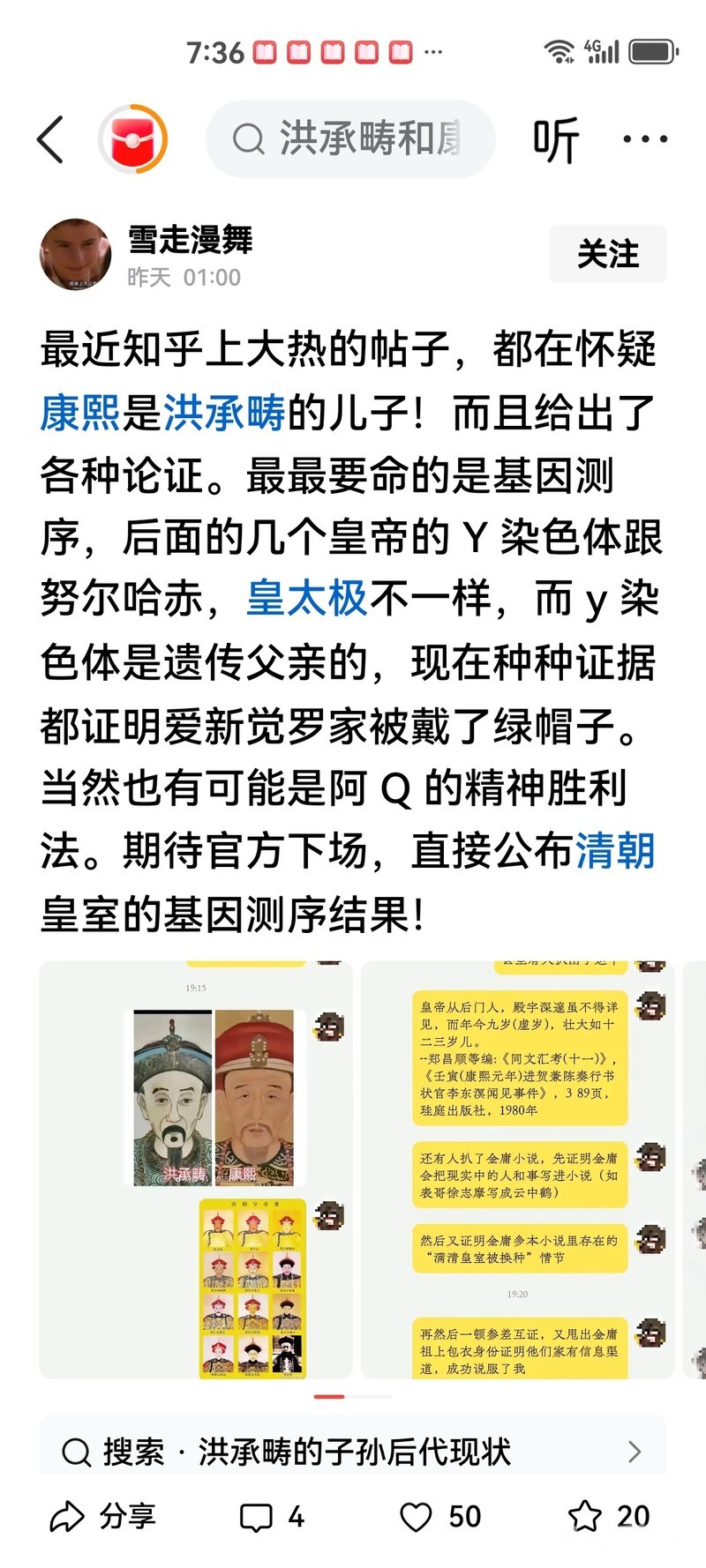
Task: Open the 皇太极 link in the post
Action: pos(306,599)
